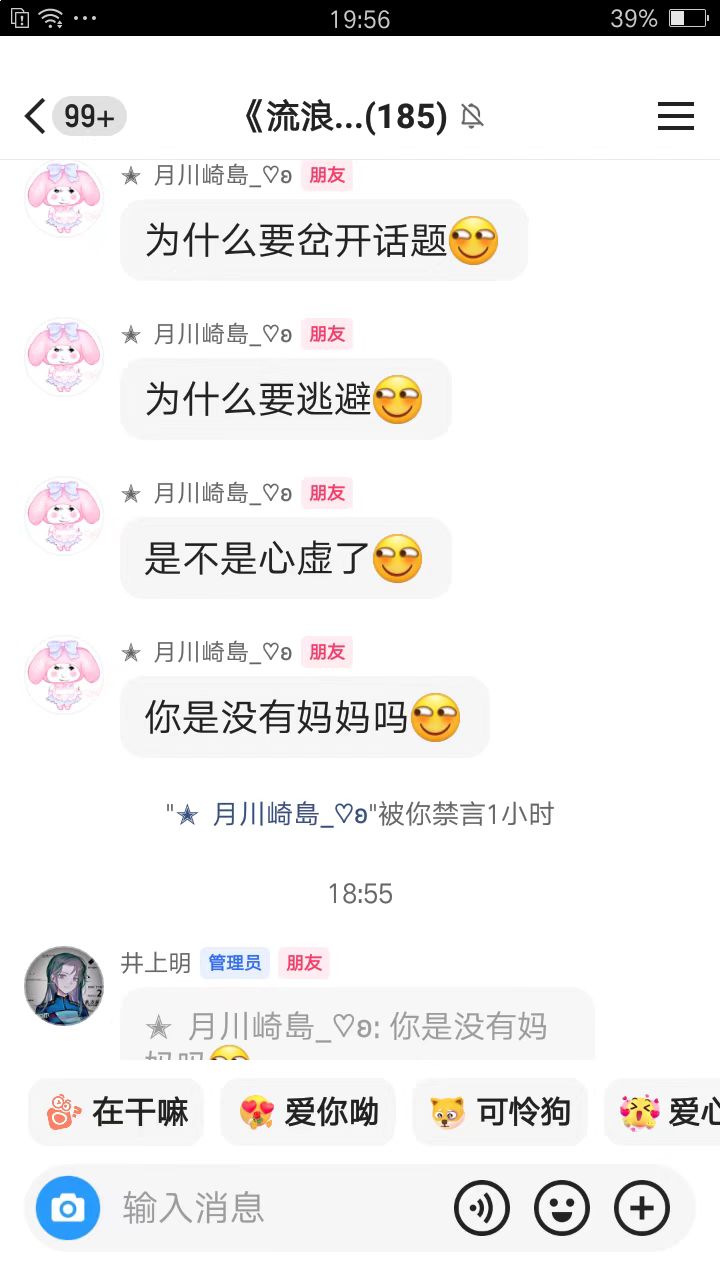Viewport: 720px width, 1280px height.
Task: Open the plus attachments menu
Action: click(x=641, y=1208)
